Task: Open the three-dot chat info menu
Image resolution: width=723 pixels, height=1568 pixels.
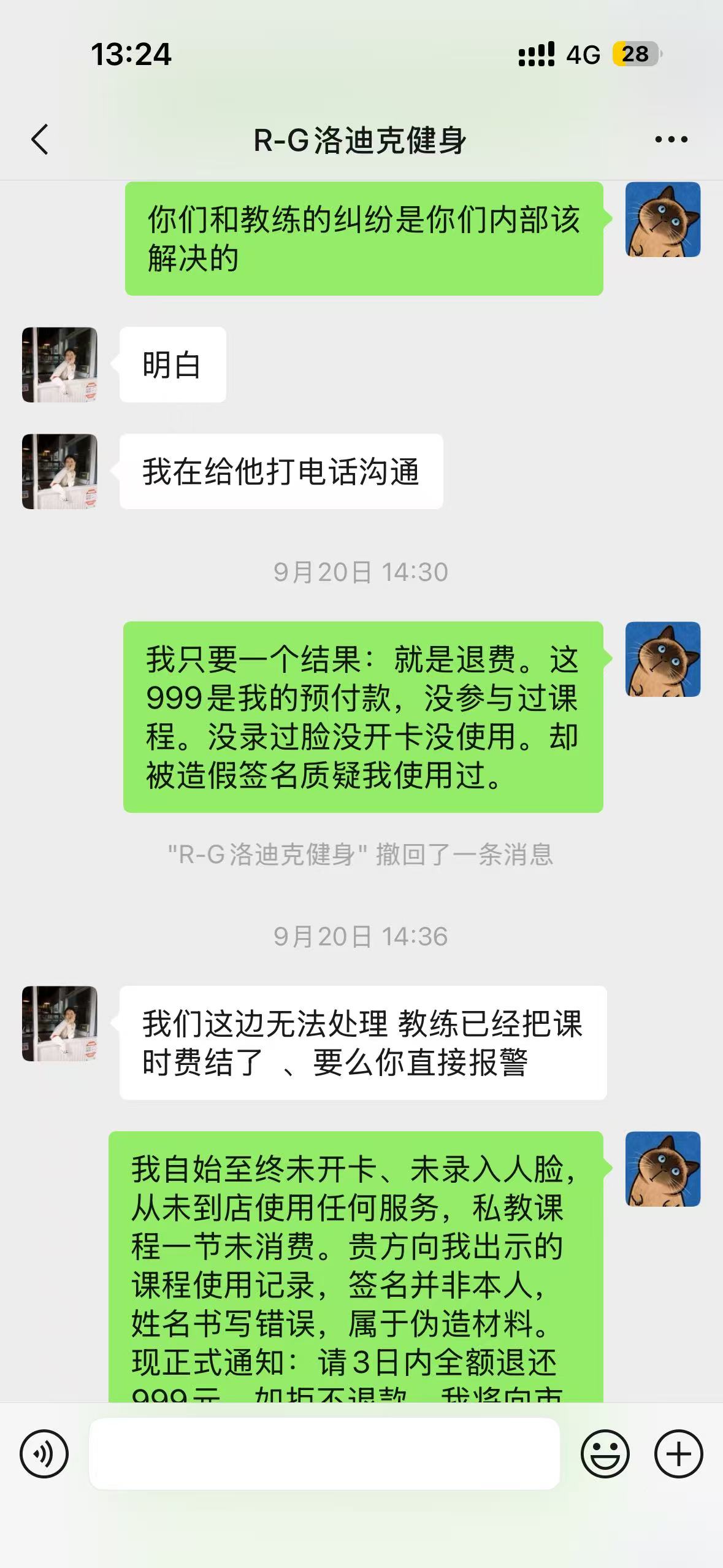Action: [671, 140]
